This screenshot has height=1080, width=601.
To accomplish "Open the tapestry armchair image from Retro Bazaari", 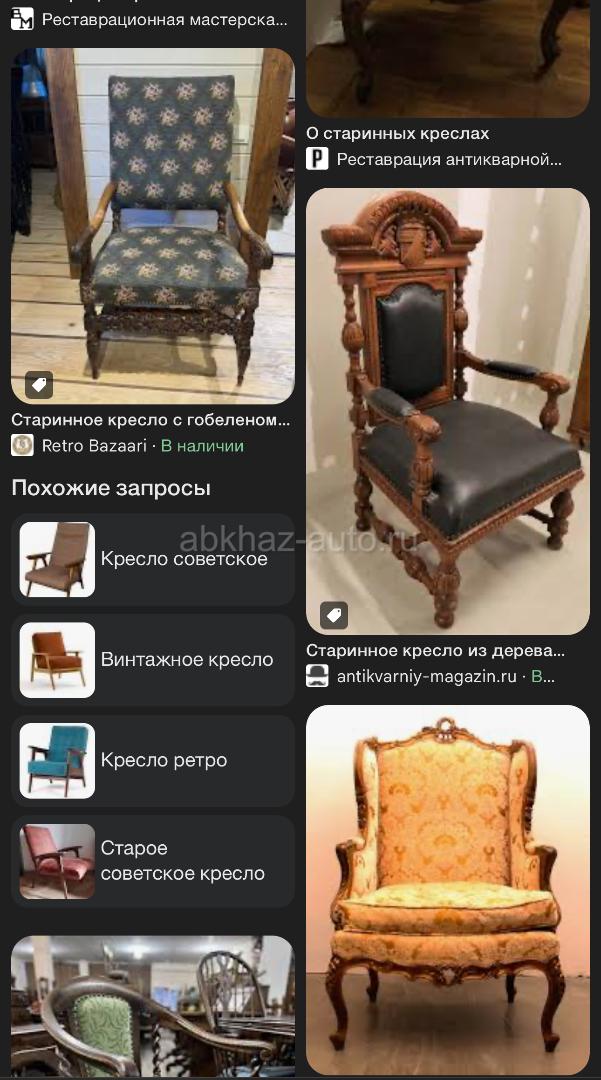I will coord(152,226).
